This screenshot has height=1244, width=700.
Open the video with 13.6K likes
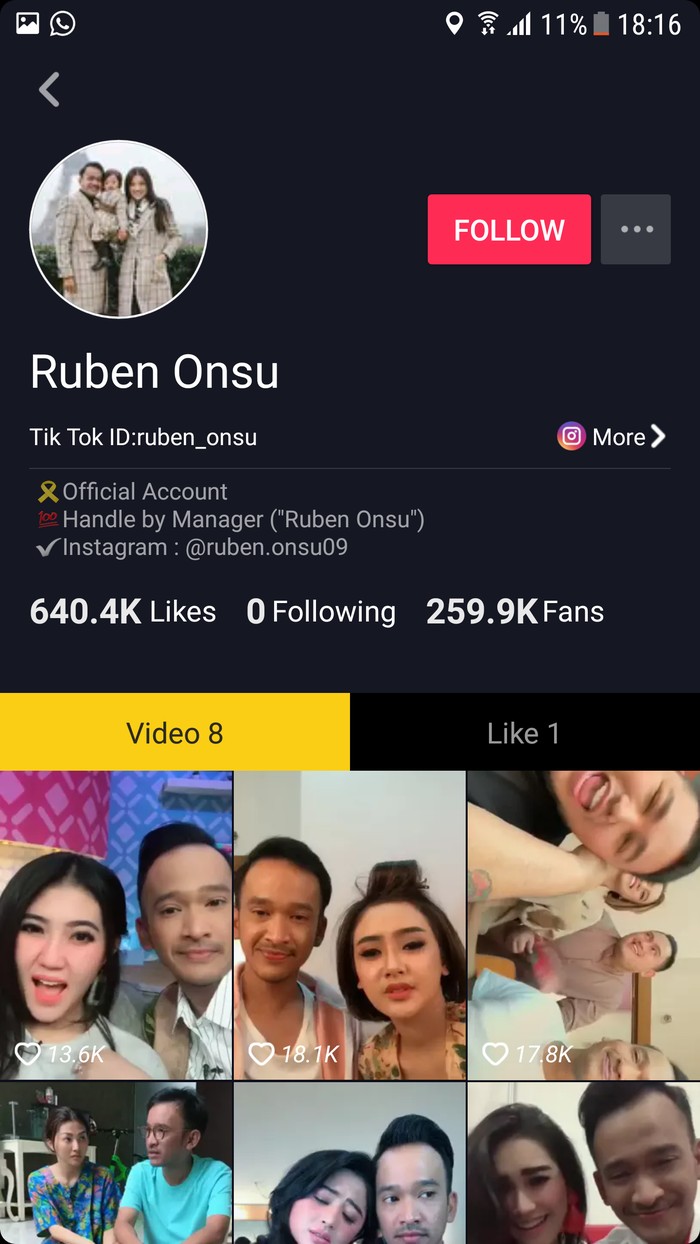(116, 925)
